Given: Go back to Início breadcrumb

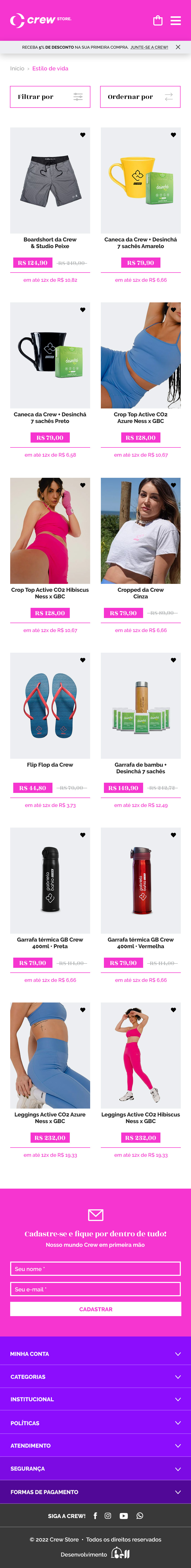Looking at the screenshot, I should (17, 69).
